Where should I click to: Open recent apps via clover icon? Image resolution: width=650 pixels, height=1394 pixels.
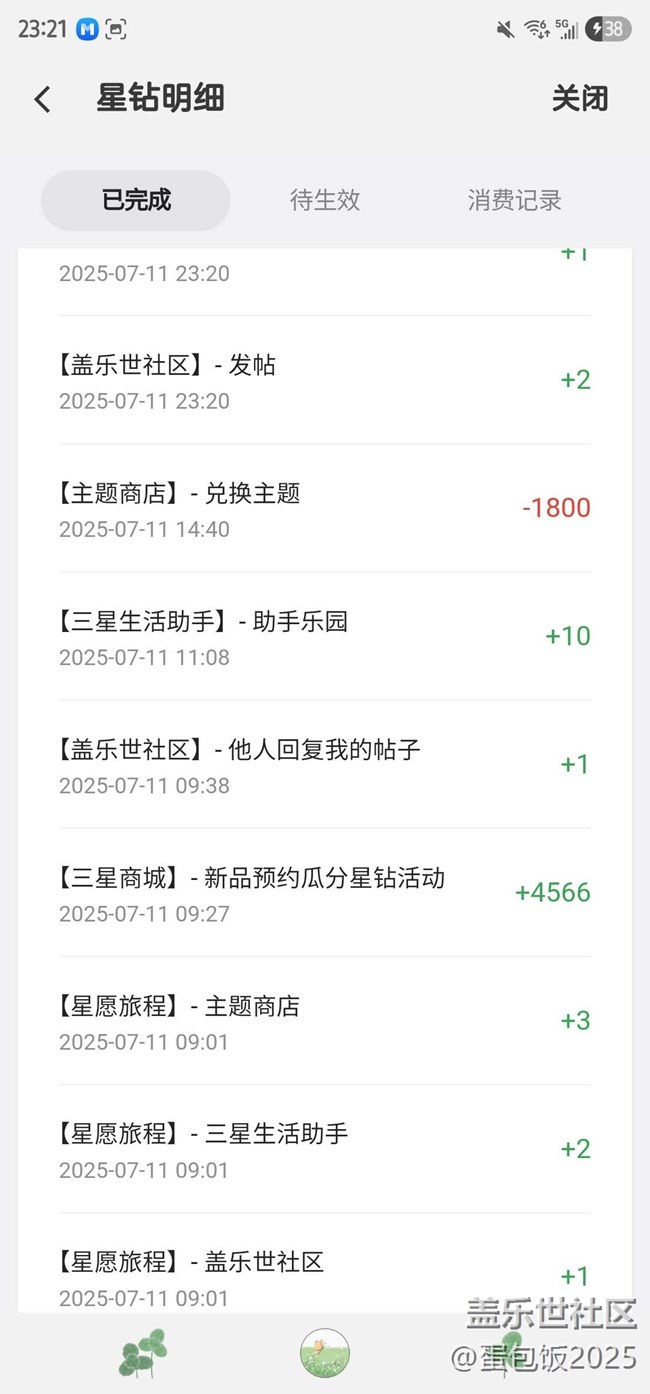click(x=143, y=1353)
